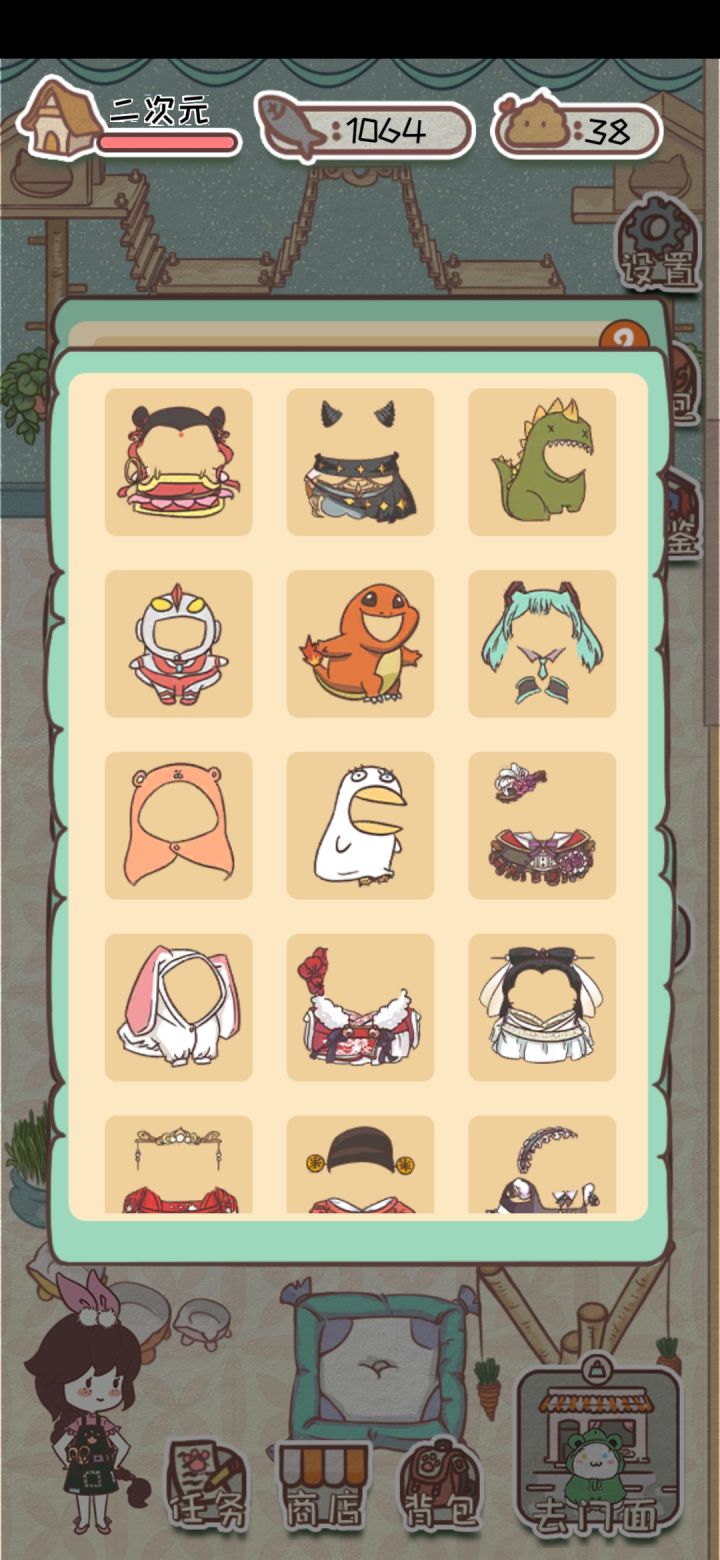The image size is (720, 1560).
Task: Pick the teal twintails wig outfit
Action: (542, 644)
